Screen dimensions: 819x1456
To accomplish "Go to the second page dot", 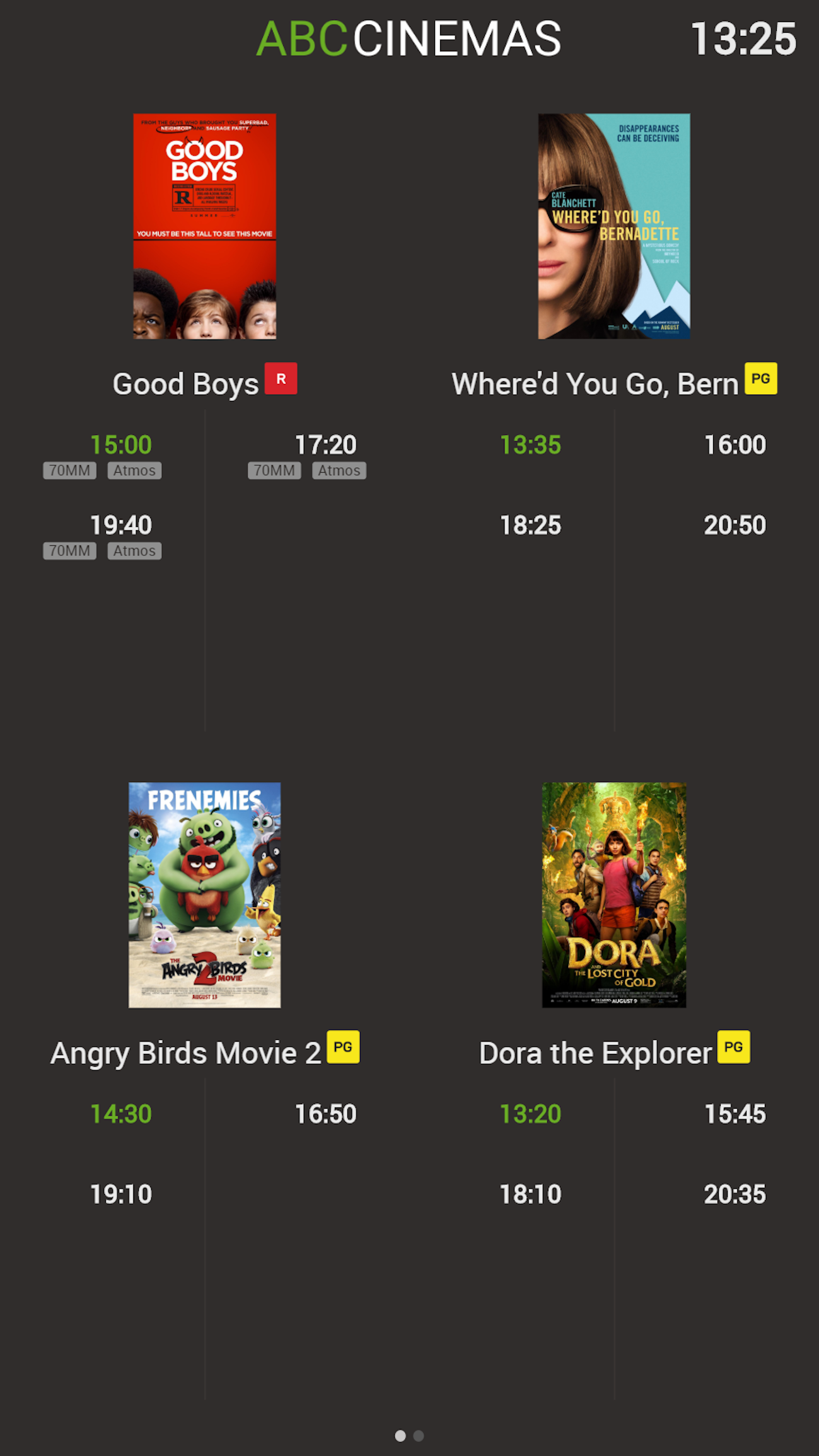I will 419,1436.
